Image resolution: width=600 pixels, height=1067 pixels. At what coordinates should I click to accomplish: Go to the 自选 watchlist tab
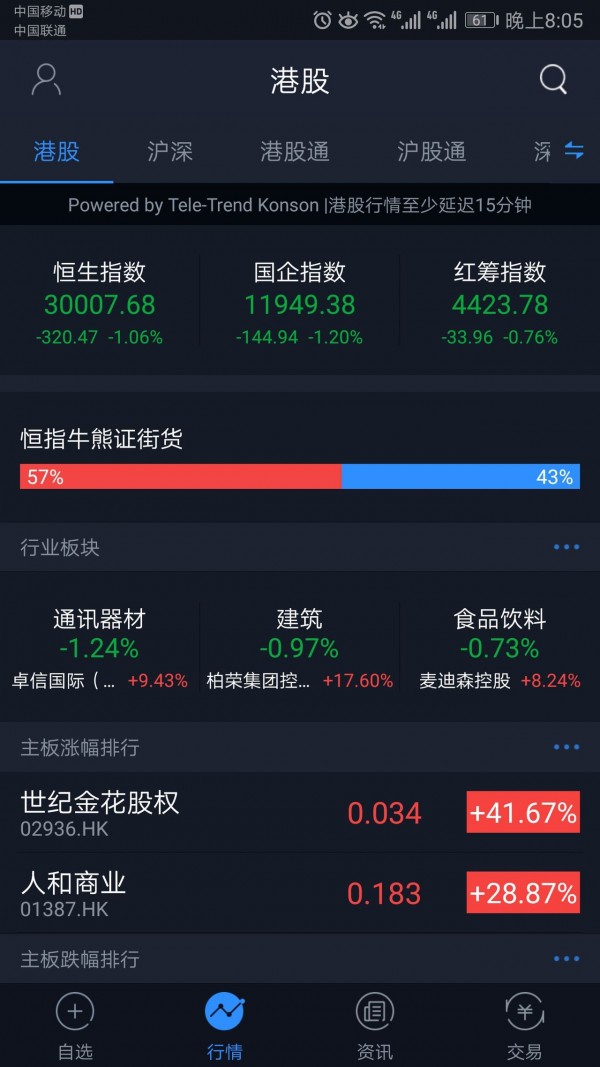click(x=75, y=1026)
